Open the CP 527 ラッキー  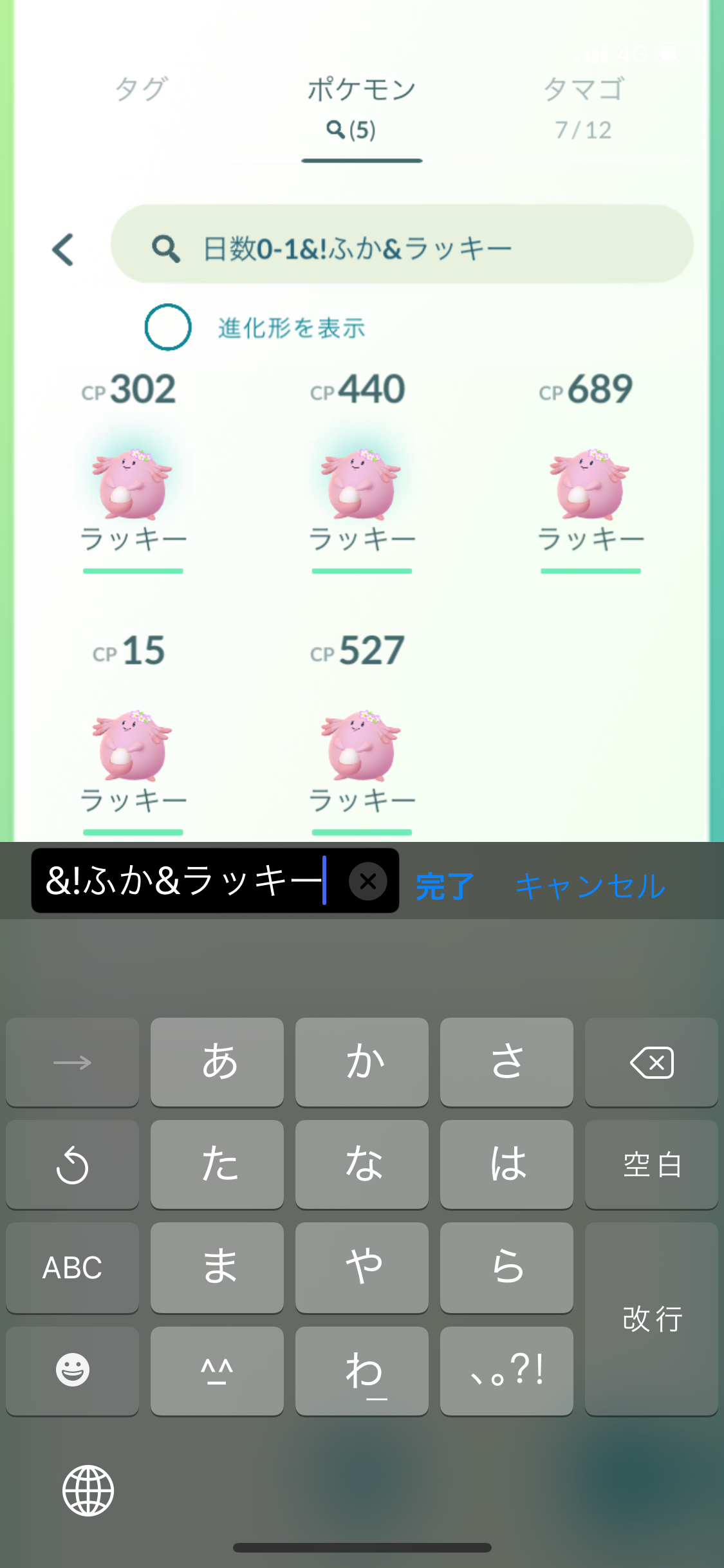pos(361,743)
